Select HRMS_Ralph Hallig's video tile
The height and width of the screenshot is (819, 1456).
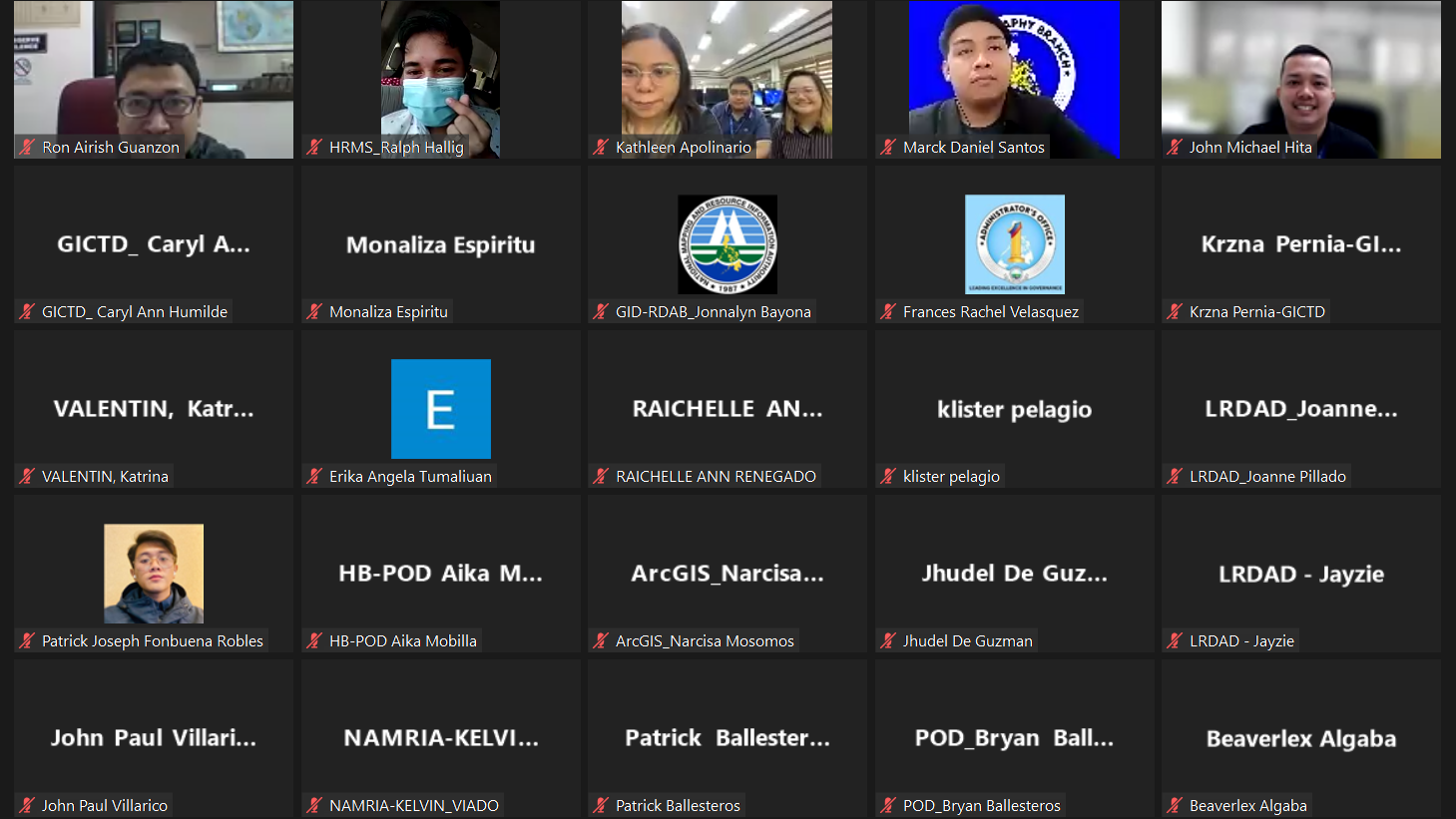pos(440,79)
